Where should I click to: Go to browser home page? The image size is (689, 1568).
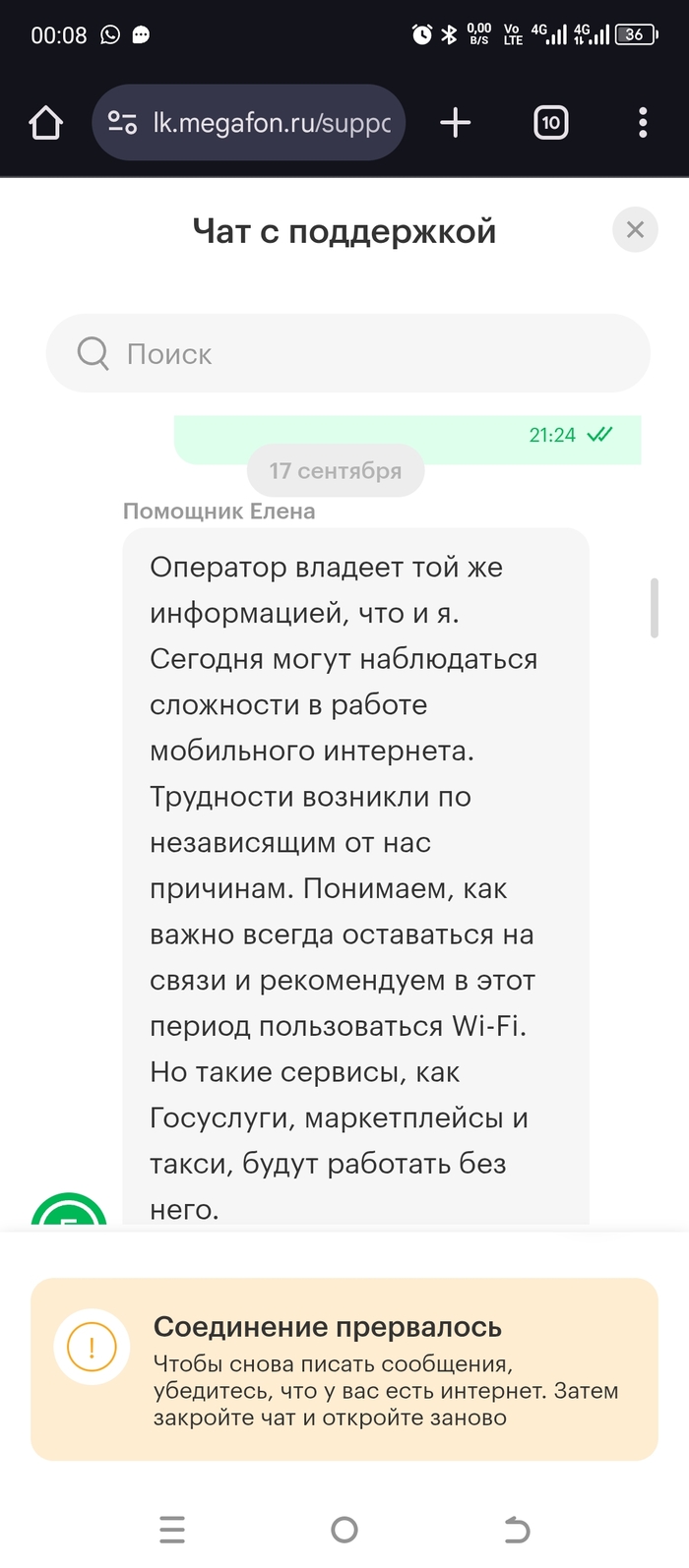[x=46, y=123]
